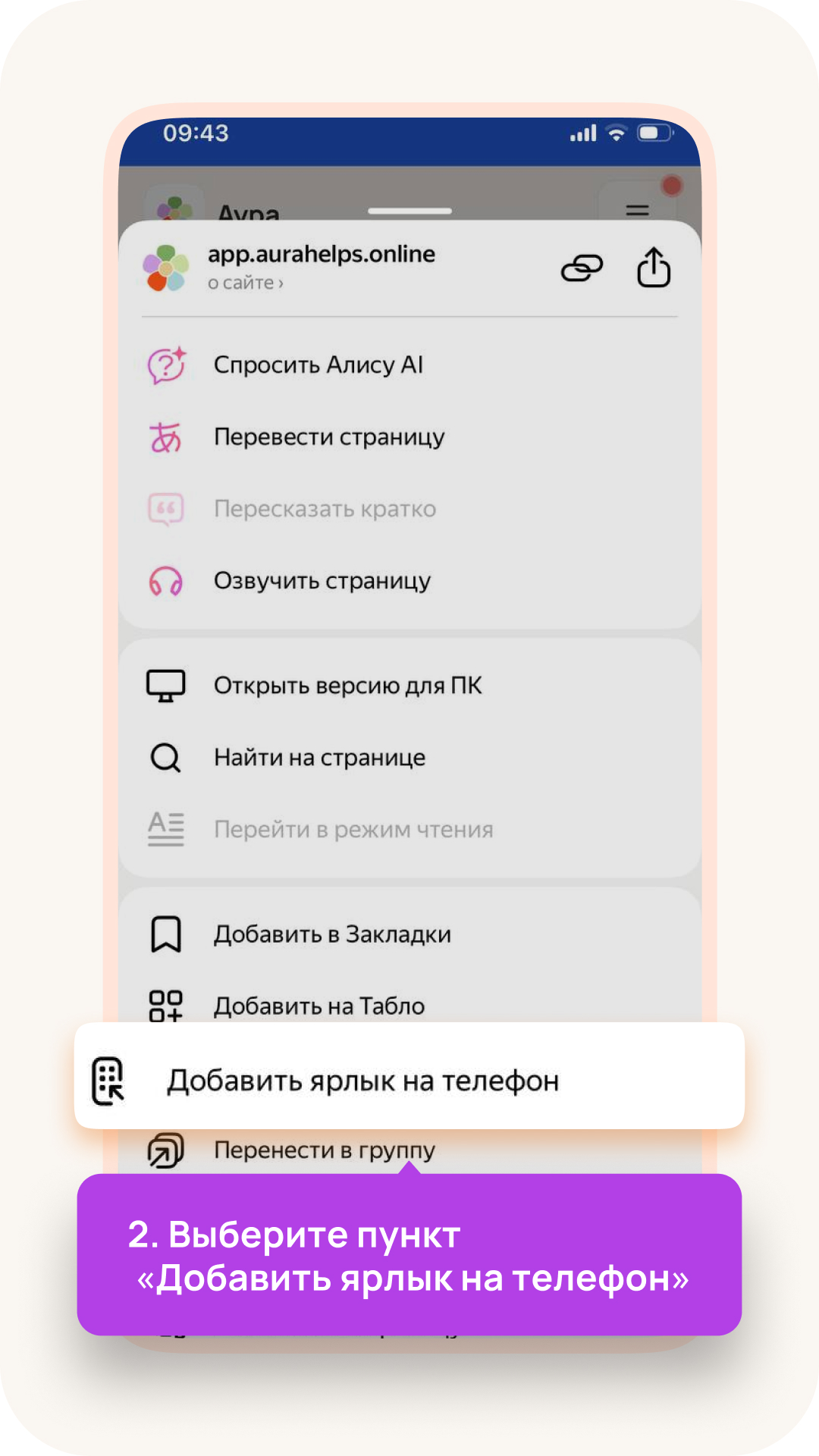Click the reading mode icon
Image resolution: width=819 pixels, height=1456 pixels.
coord(165,828)
